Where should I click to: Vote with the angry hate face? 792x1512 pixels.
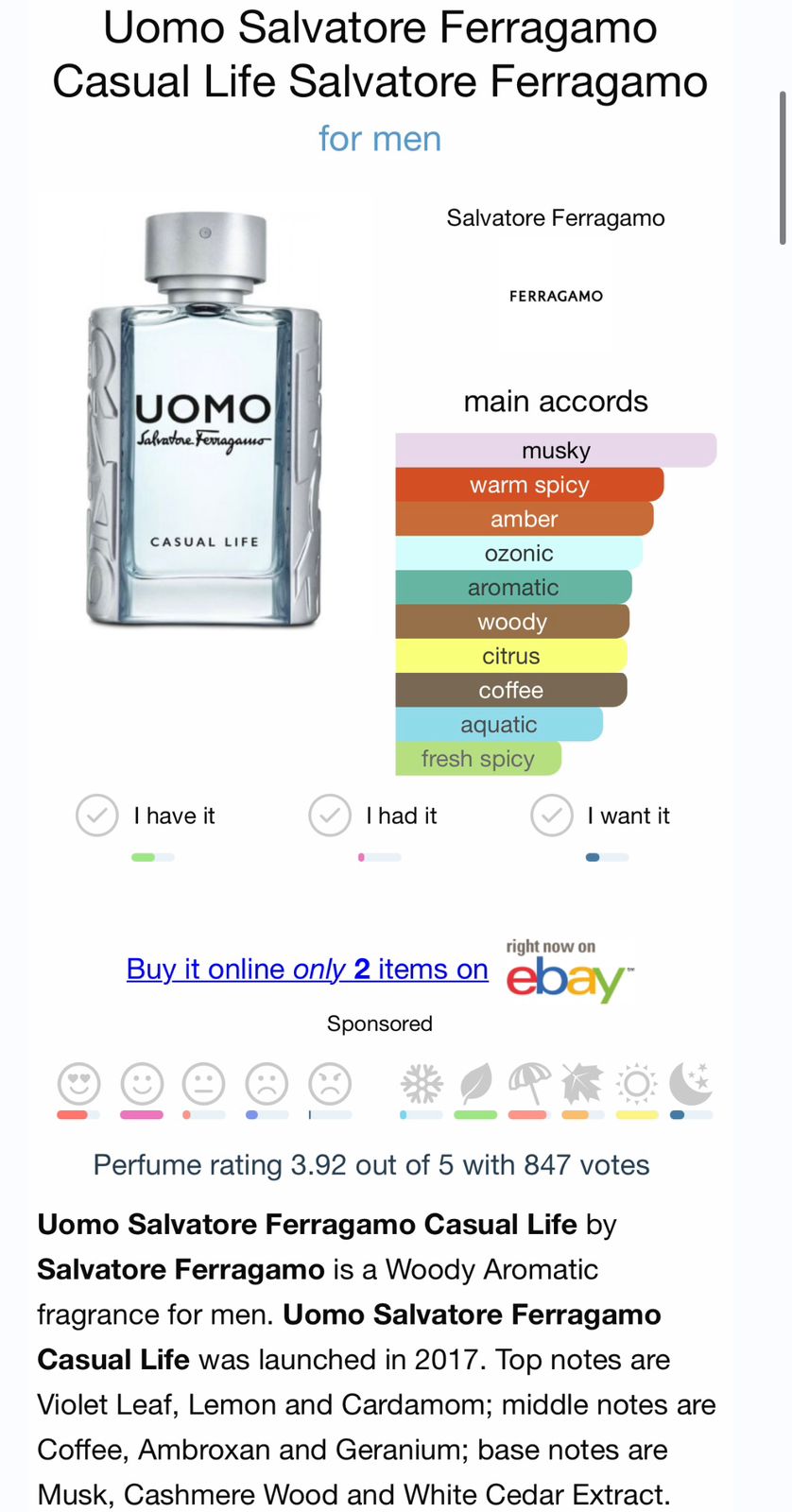click(330, 1084)
